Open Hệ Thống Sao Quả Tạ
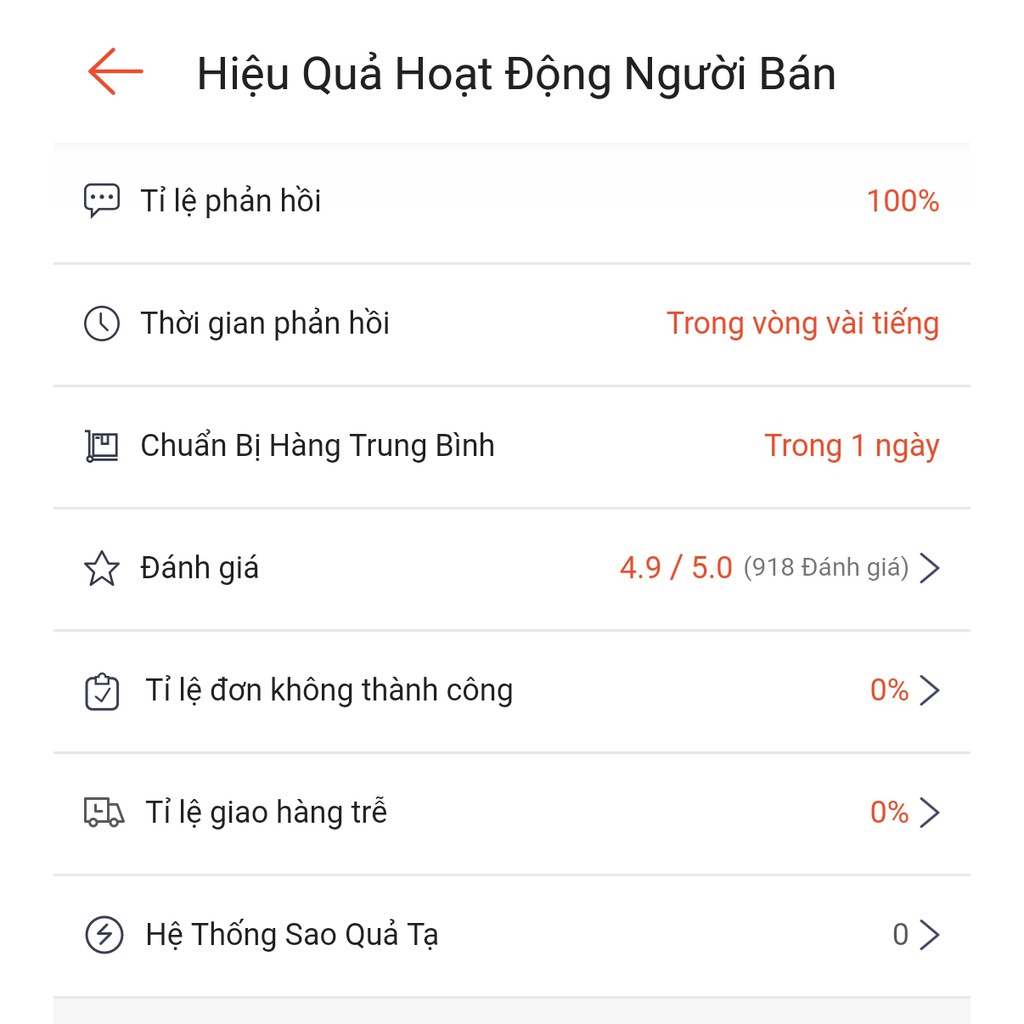Viewport: 1024px width, 1024px height. (x=511, y=935)
